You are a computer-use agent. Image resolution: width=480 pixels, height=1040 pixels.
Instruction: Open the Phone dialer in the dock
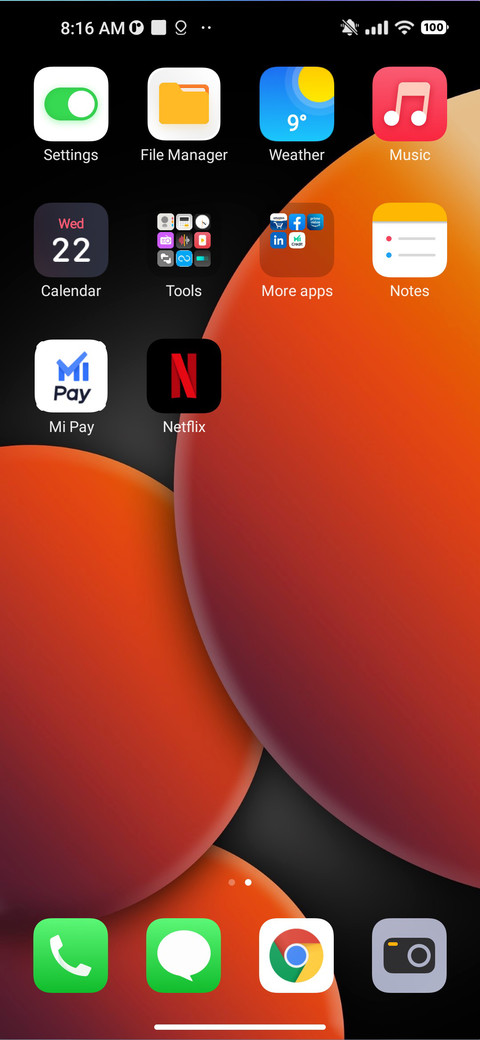click(71, 955)
